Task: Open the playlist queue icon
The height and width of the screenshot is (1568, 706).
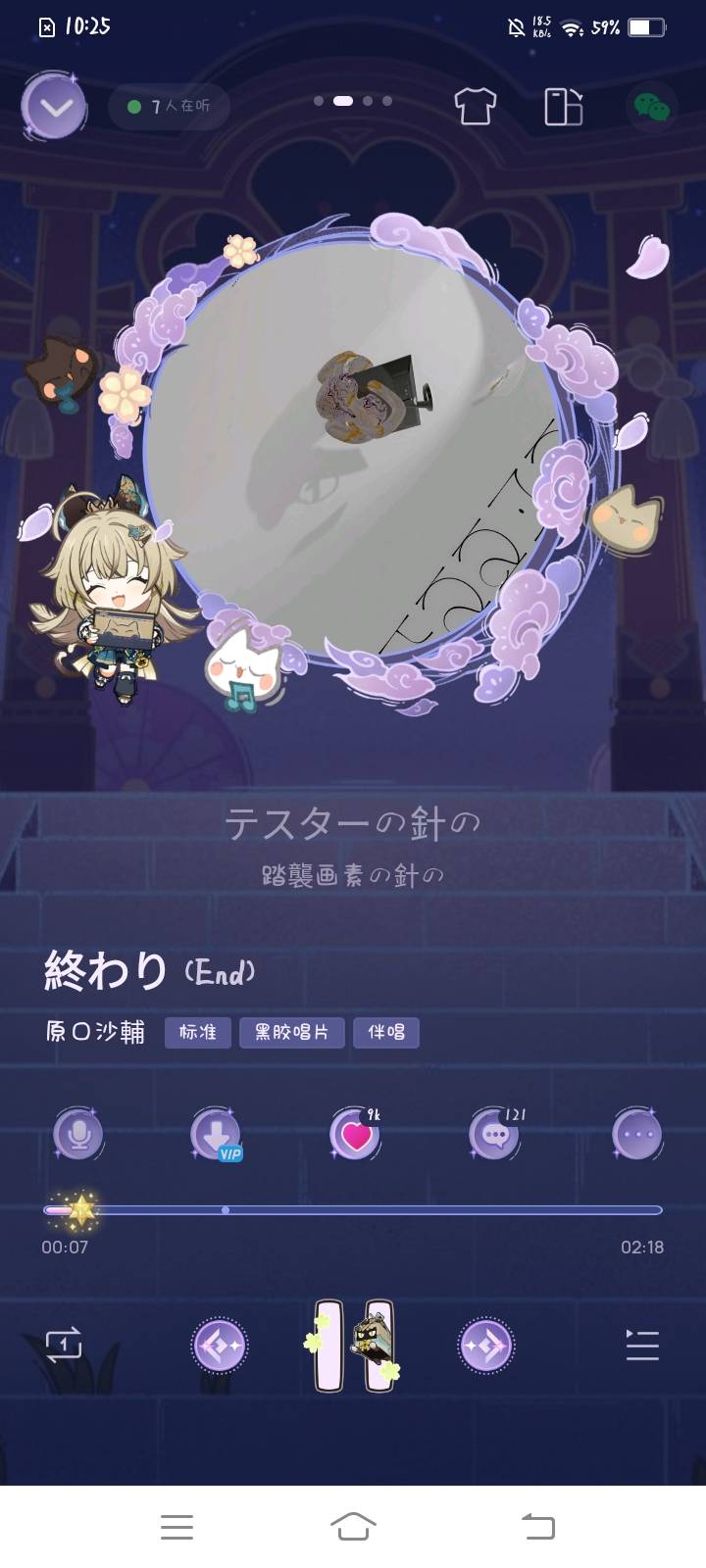Action: tap(642, 1346)
